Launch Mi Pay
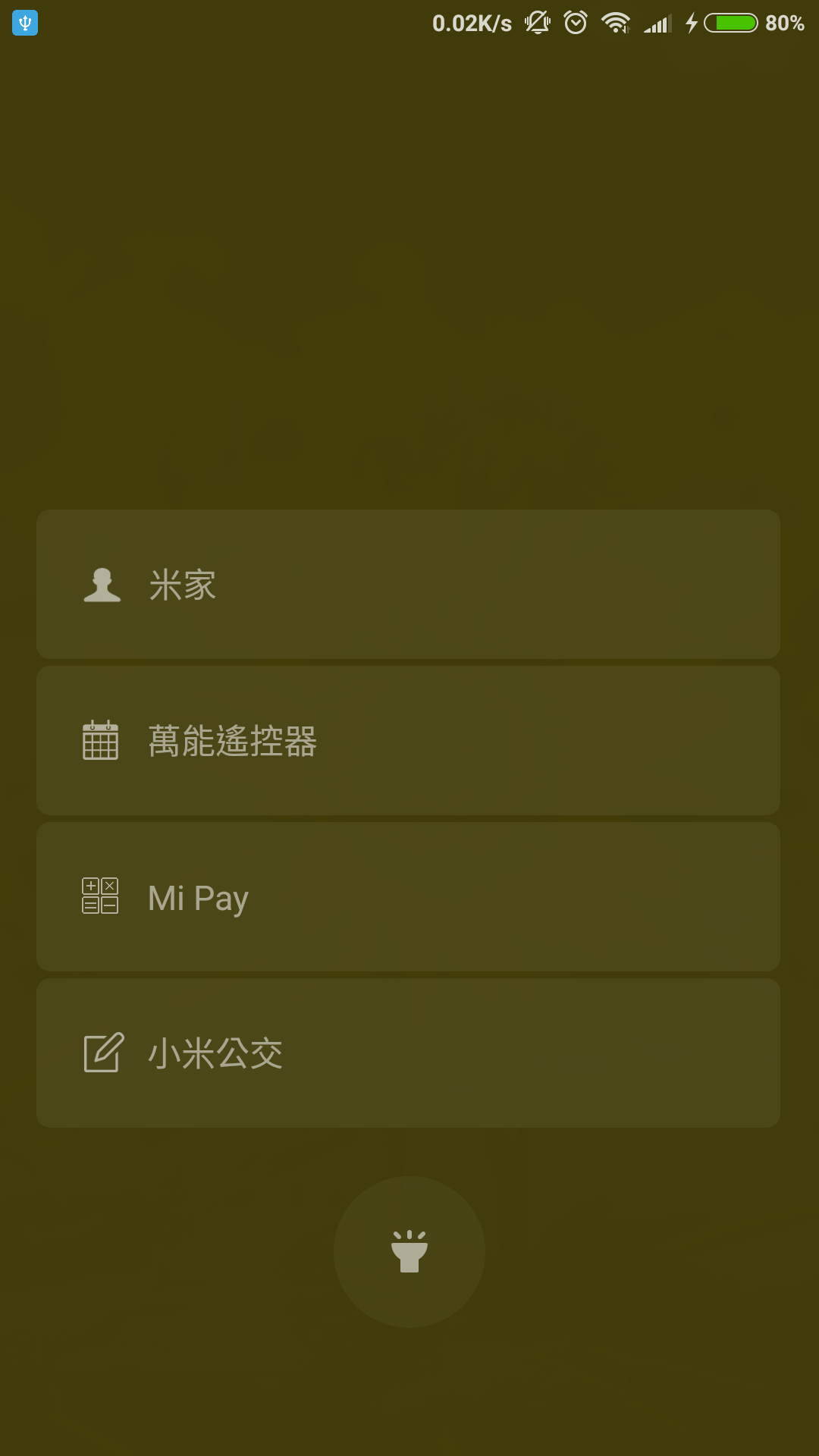This screenshot has width=819, height=1456. pos(408,896)
